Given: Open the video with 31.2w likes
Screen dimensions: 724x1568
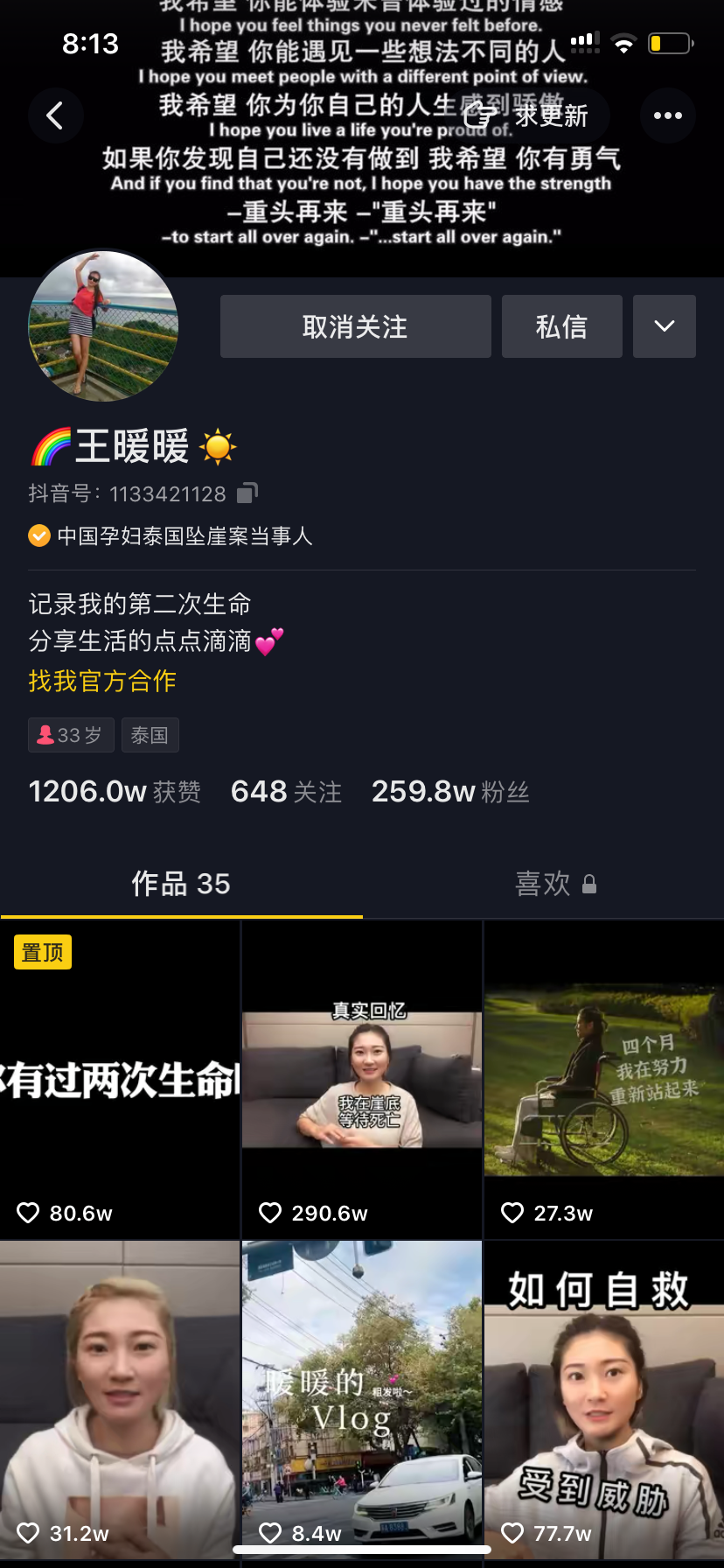Looking at the screenshot, I should click(x=120, y=1400).
